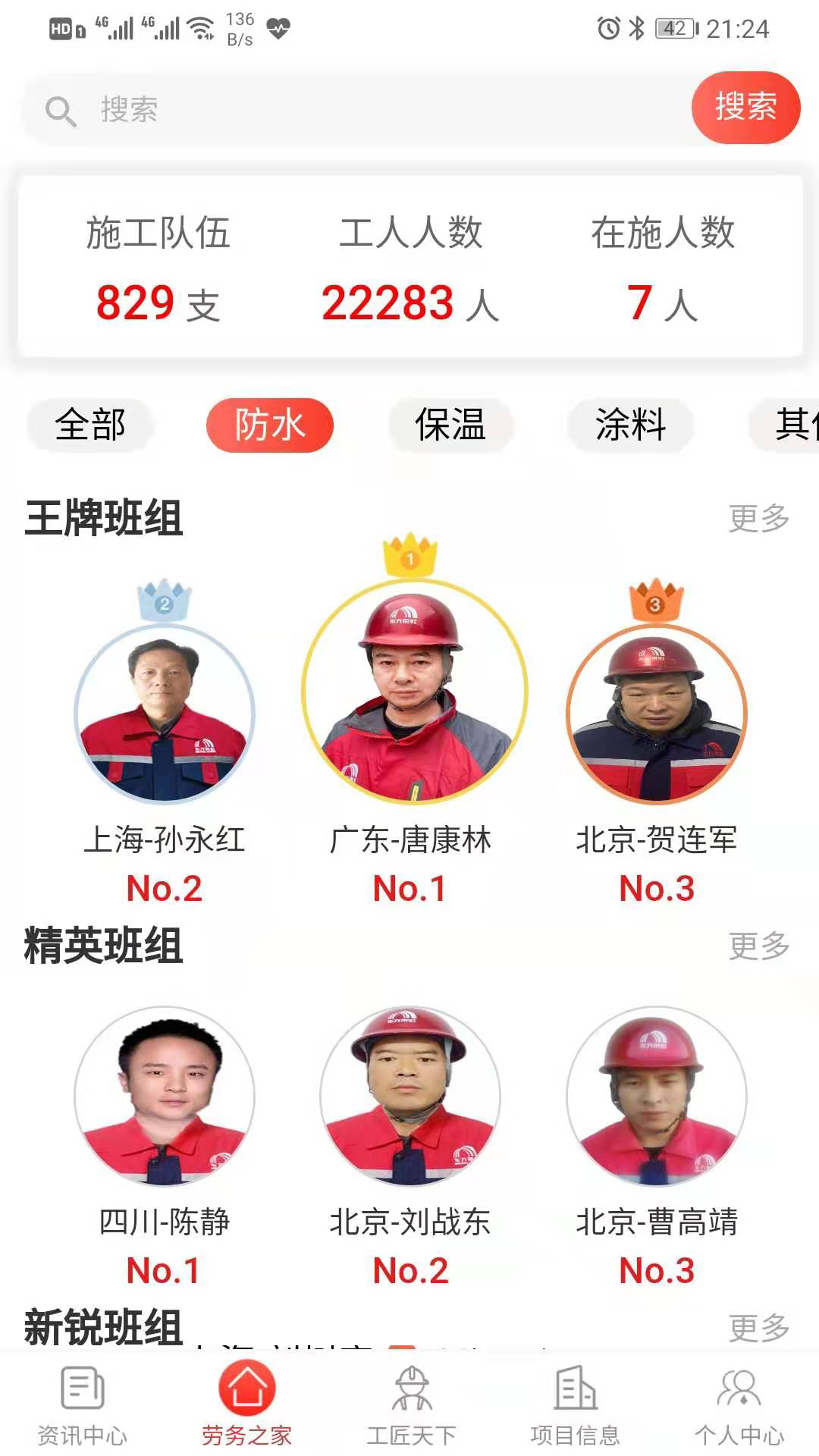Open 北京-曹高靖 team profile
The width and height of the screenshot is (819, 1456).
point(657,1097)
